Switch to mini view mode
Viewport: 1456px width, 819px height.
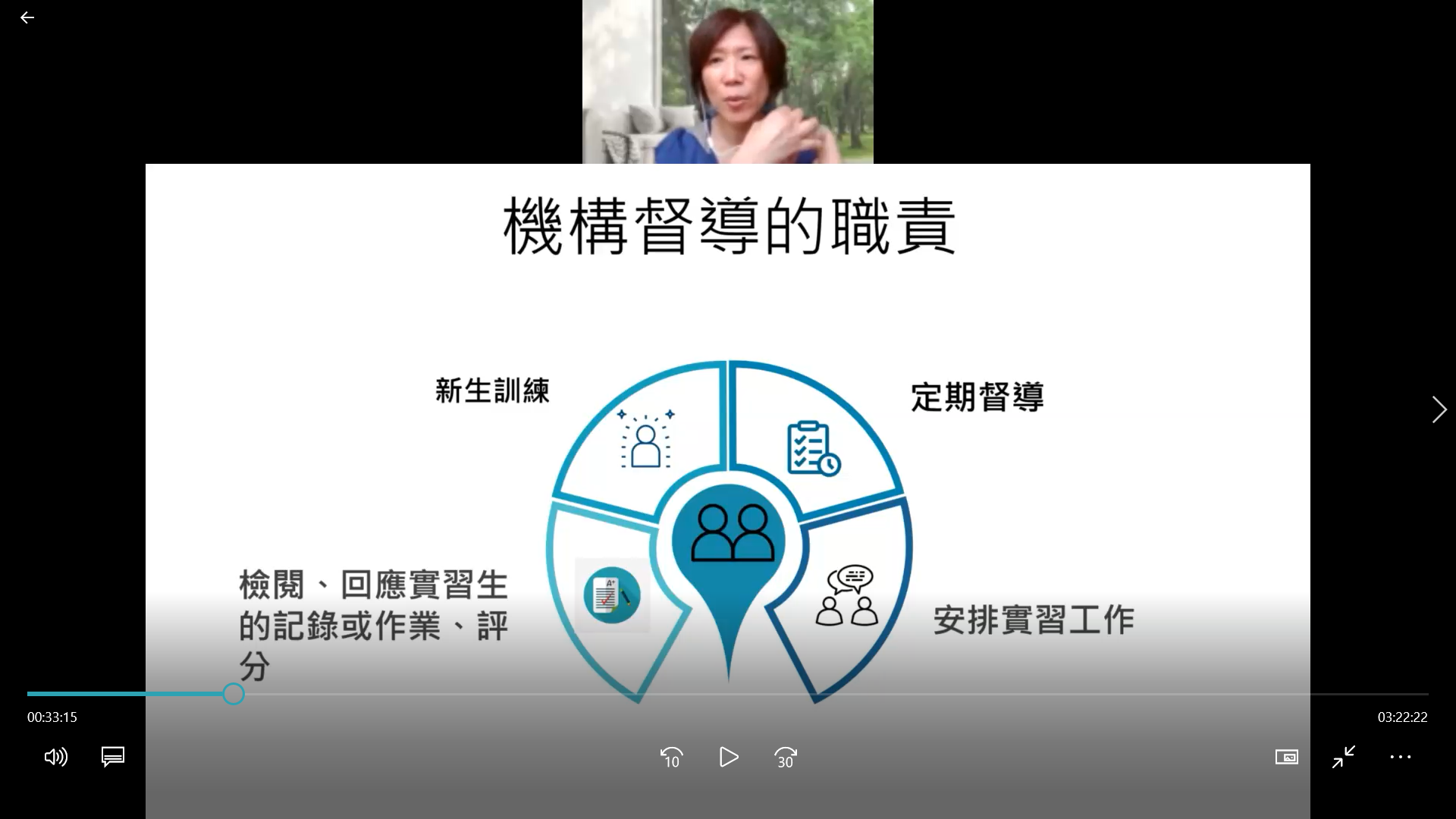point(1287,757)
